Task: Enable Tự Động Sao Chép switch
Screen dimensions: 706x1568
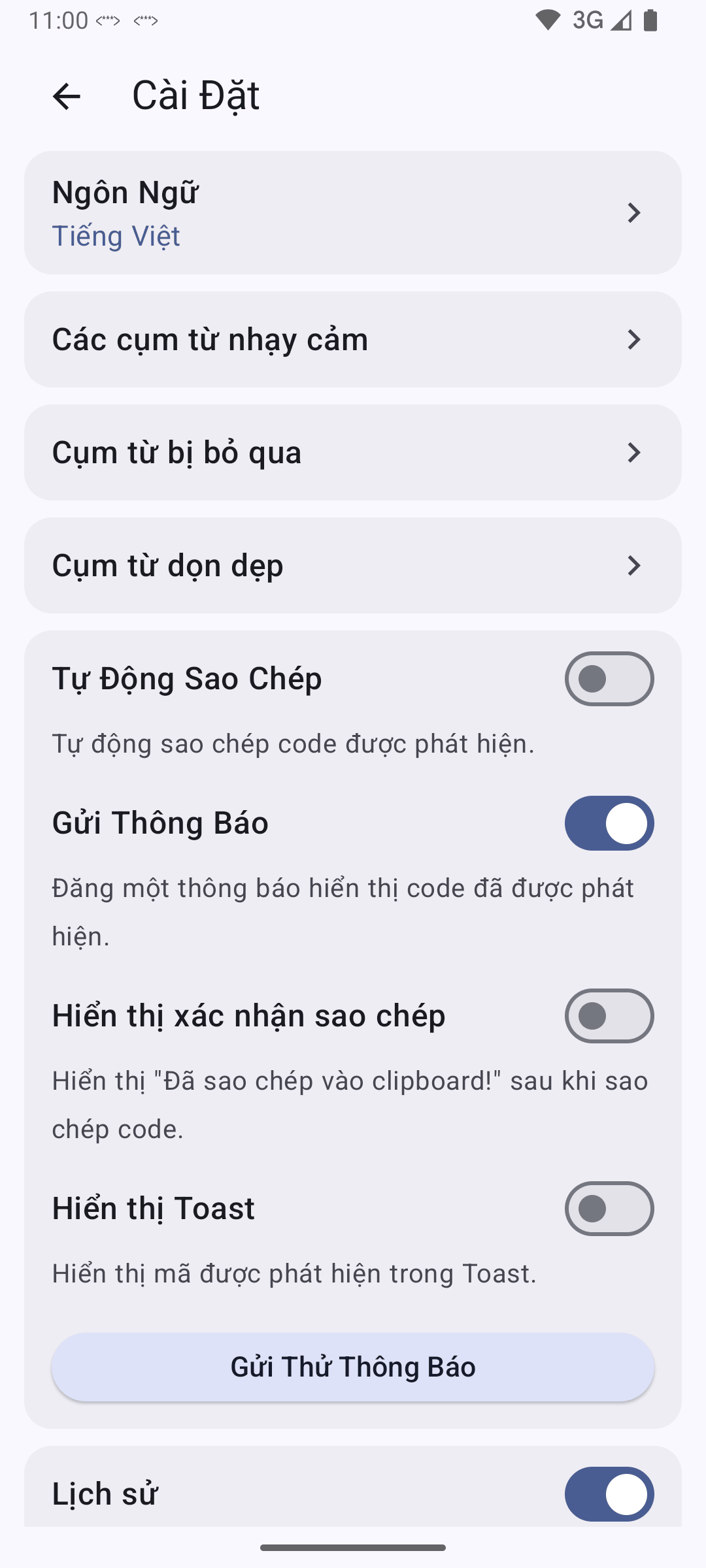Action: [609, 679]
